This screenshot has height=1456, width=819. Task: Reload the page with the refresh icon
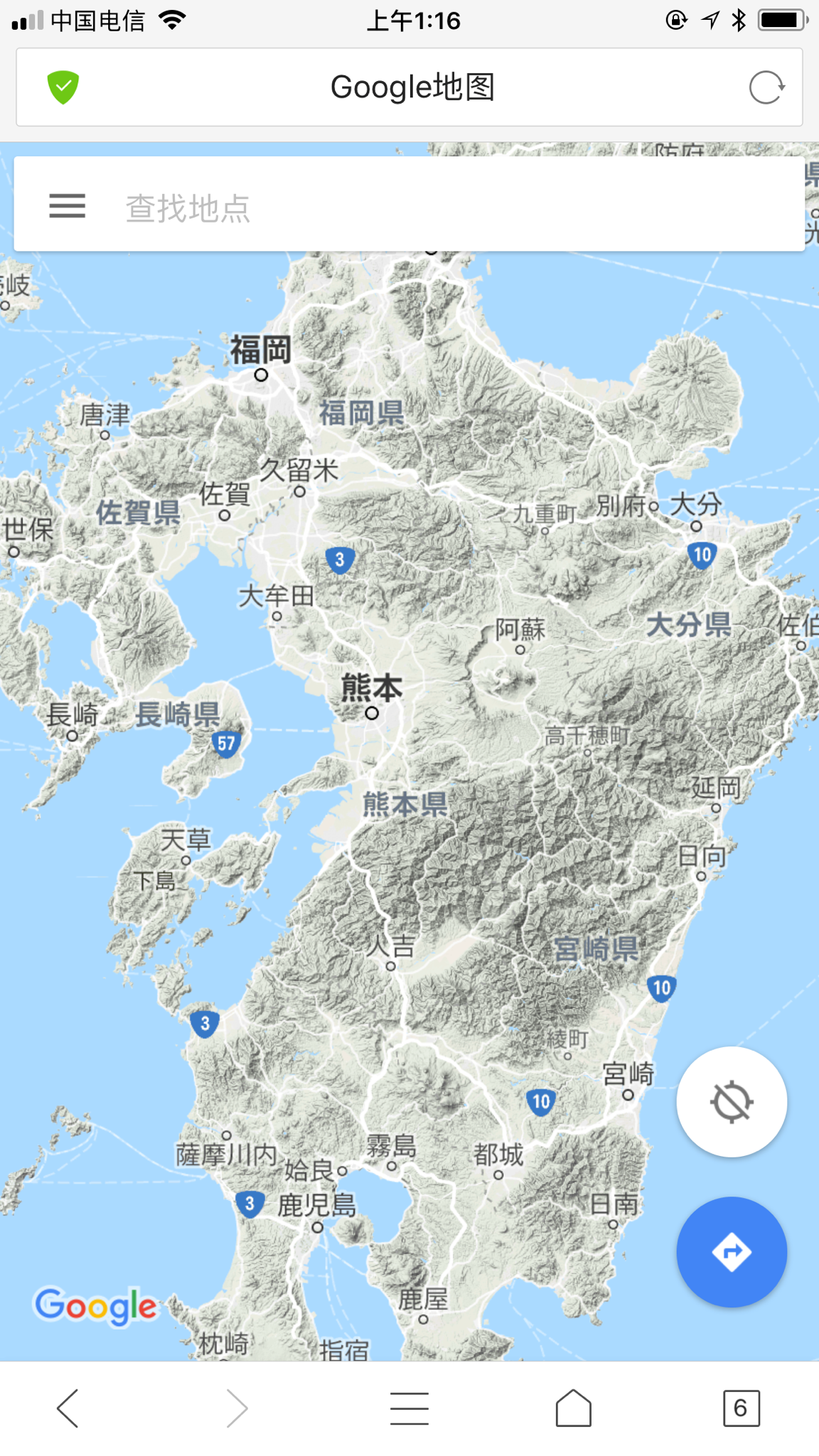(x=766, y=88)
